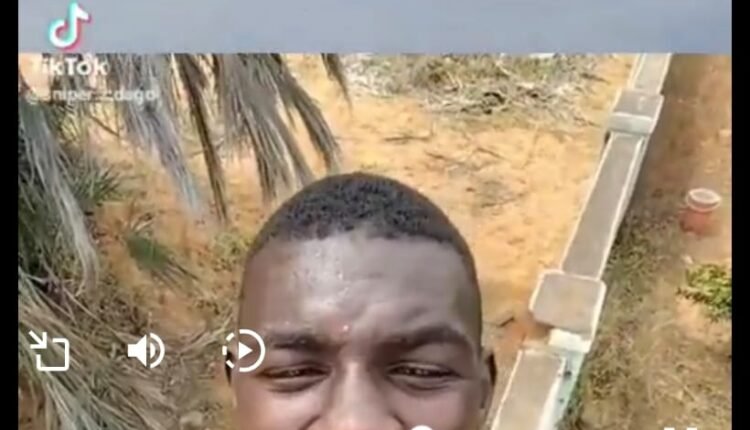The image size is (750, 430).
Task: Minimize the video to a small window
Action: 48,350
